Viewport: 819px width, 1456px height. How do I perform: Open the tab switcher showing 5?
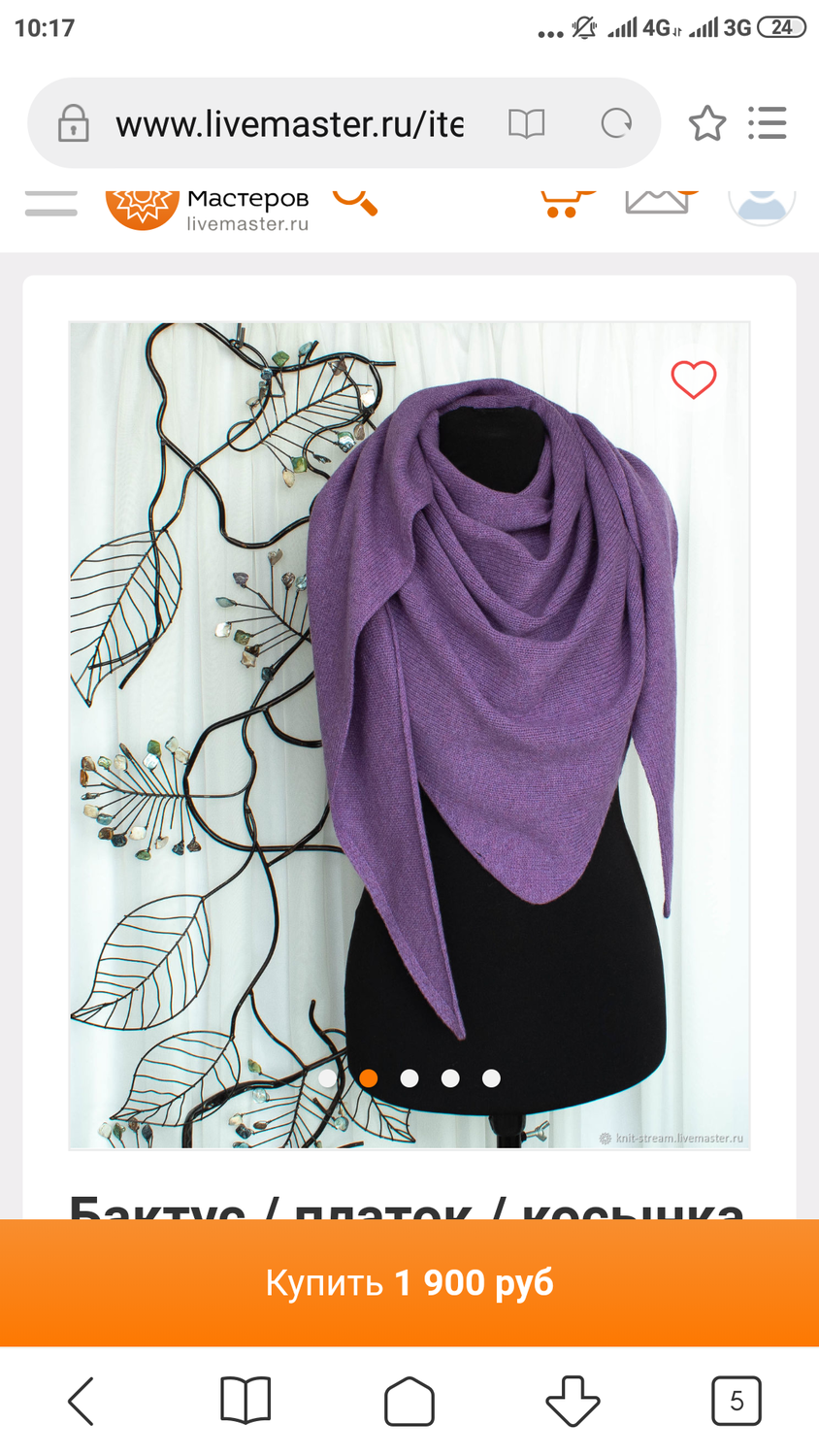coord(737,1401)
